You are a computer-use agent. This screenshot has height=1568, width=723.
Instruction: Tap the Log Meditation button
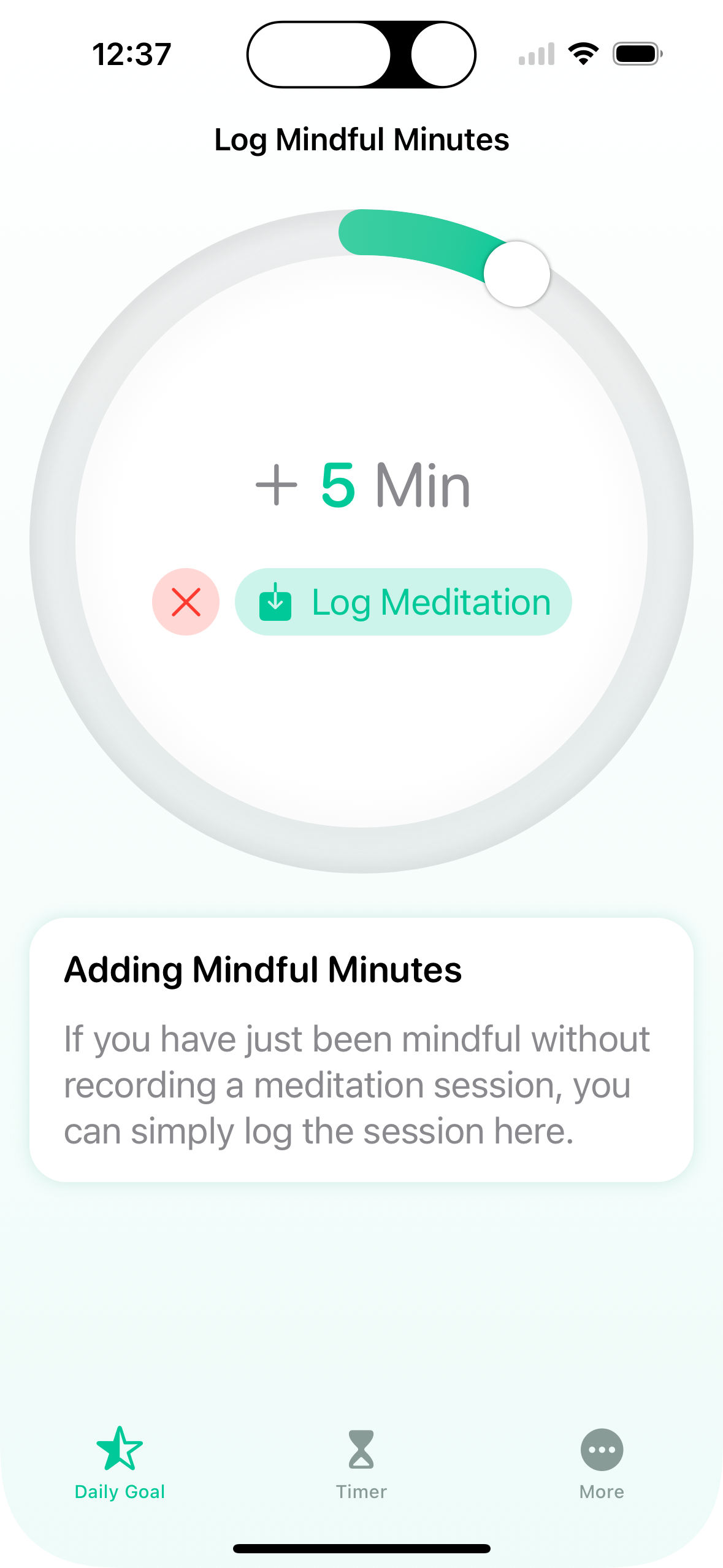[x=403, y=602]
